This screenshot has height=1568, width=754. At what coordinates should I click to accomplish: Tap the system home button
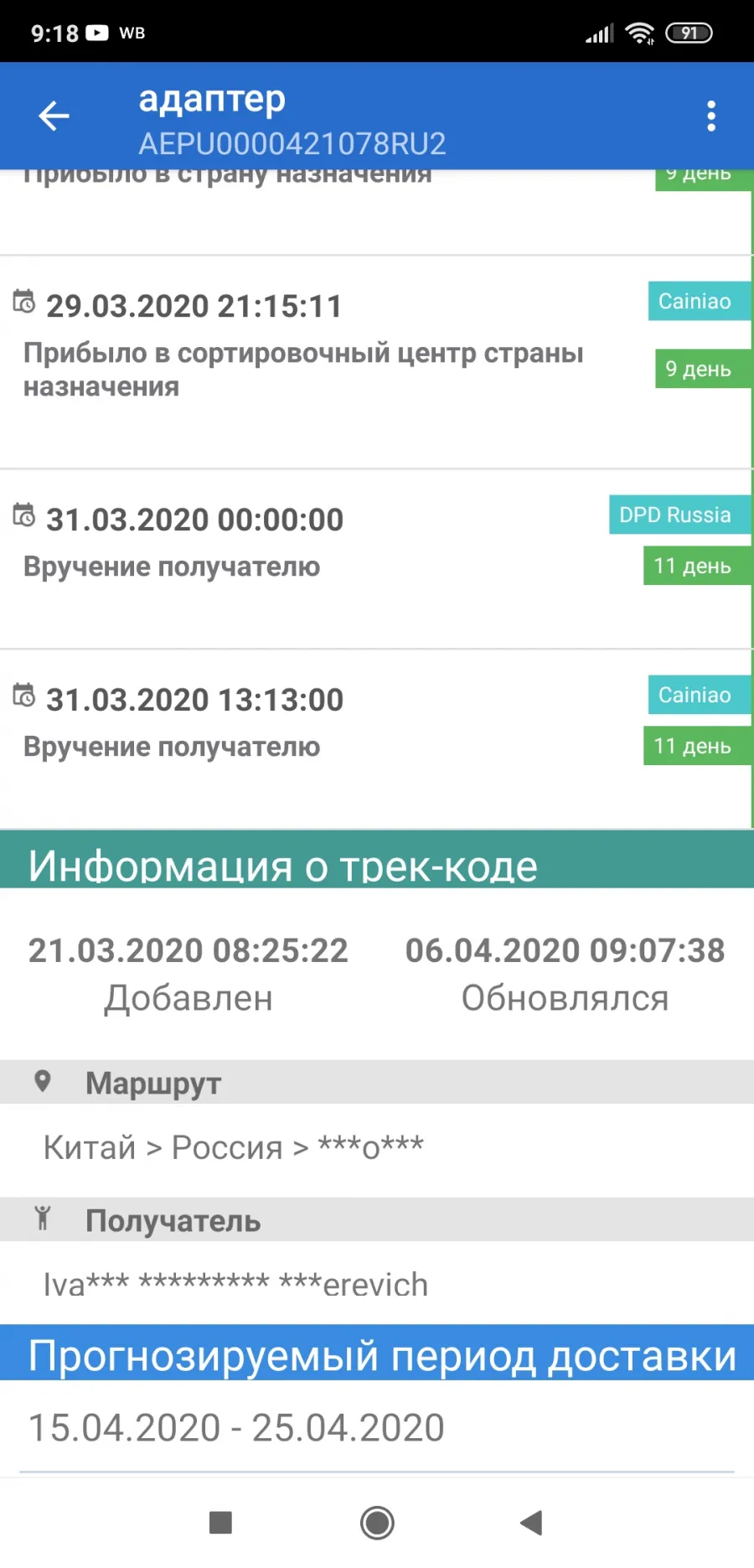(377, 1523)
